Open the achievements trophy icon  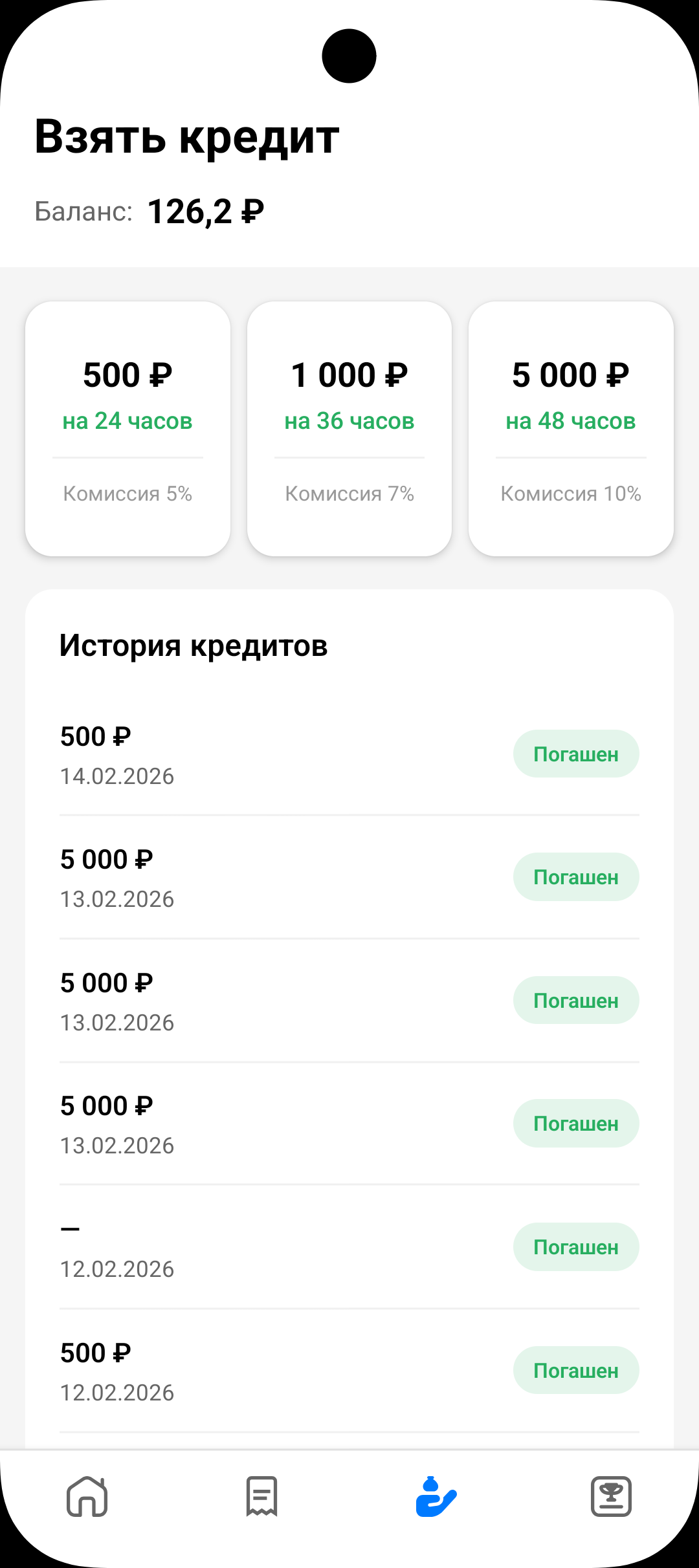611,1499
